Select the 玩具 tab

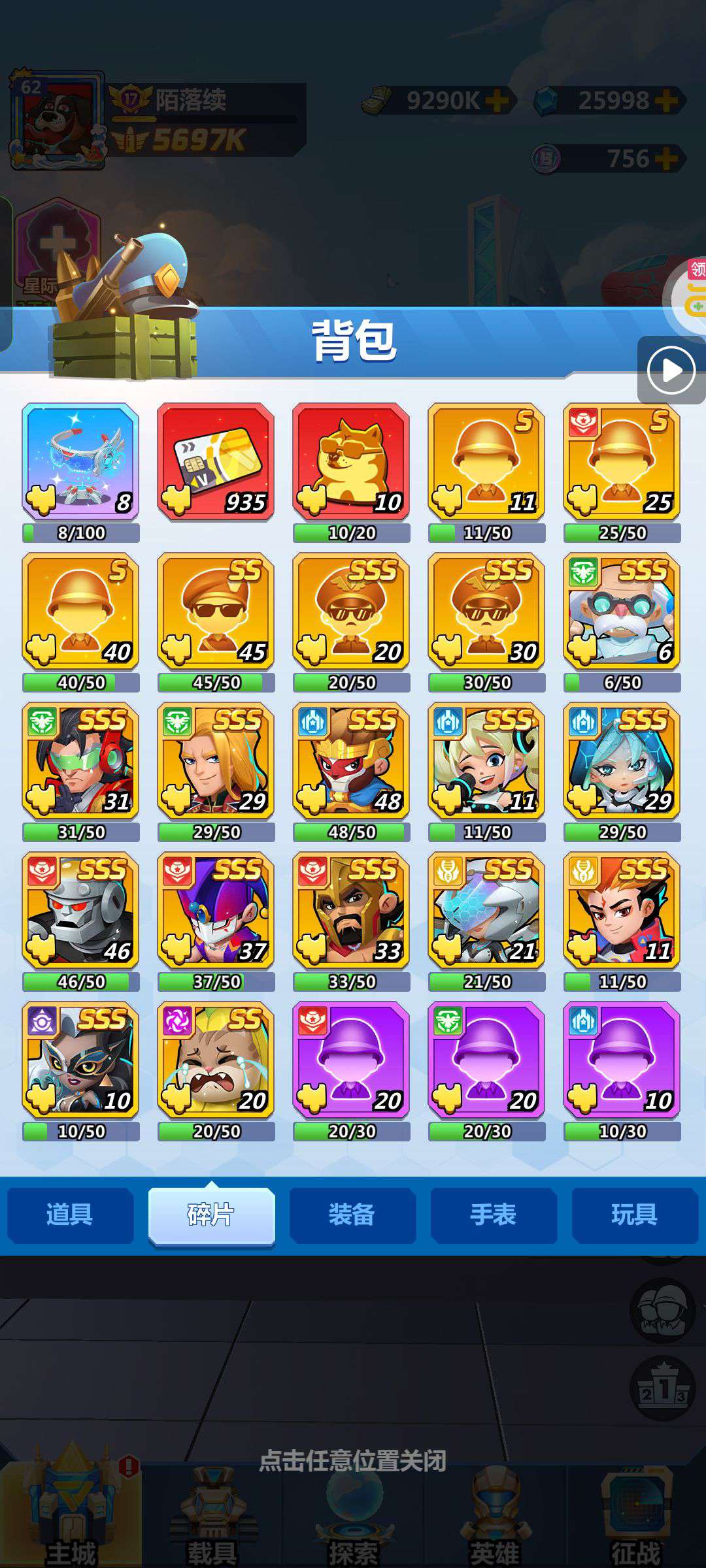[x=635, y=1215]
